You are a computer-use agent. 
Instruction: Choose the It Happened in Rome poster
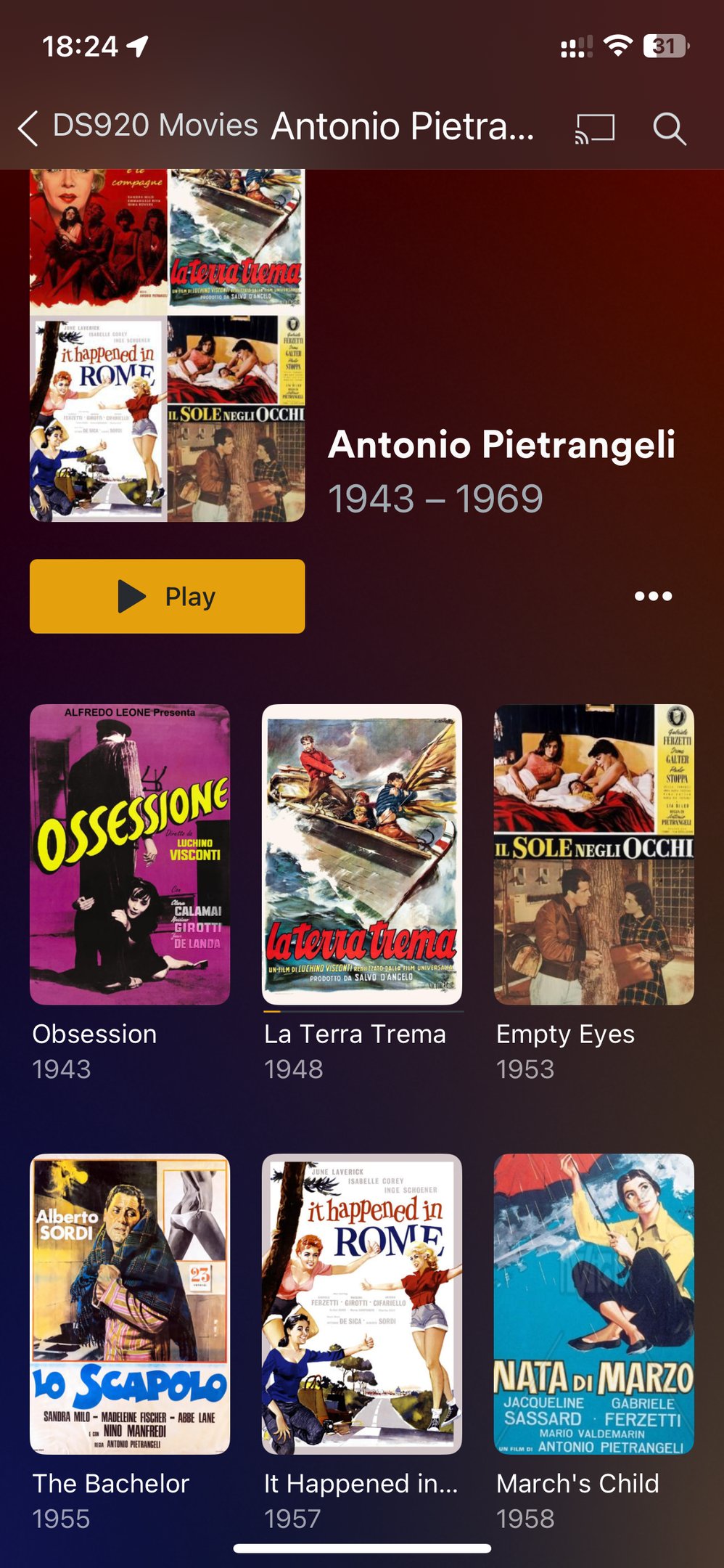pos(362,1304)
